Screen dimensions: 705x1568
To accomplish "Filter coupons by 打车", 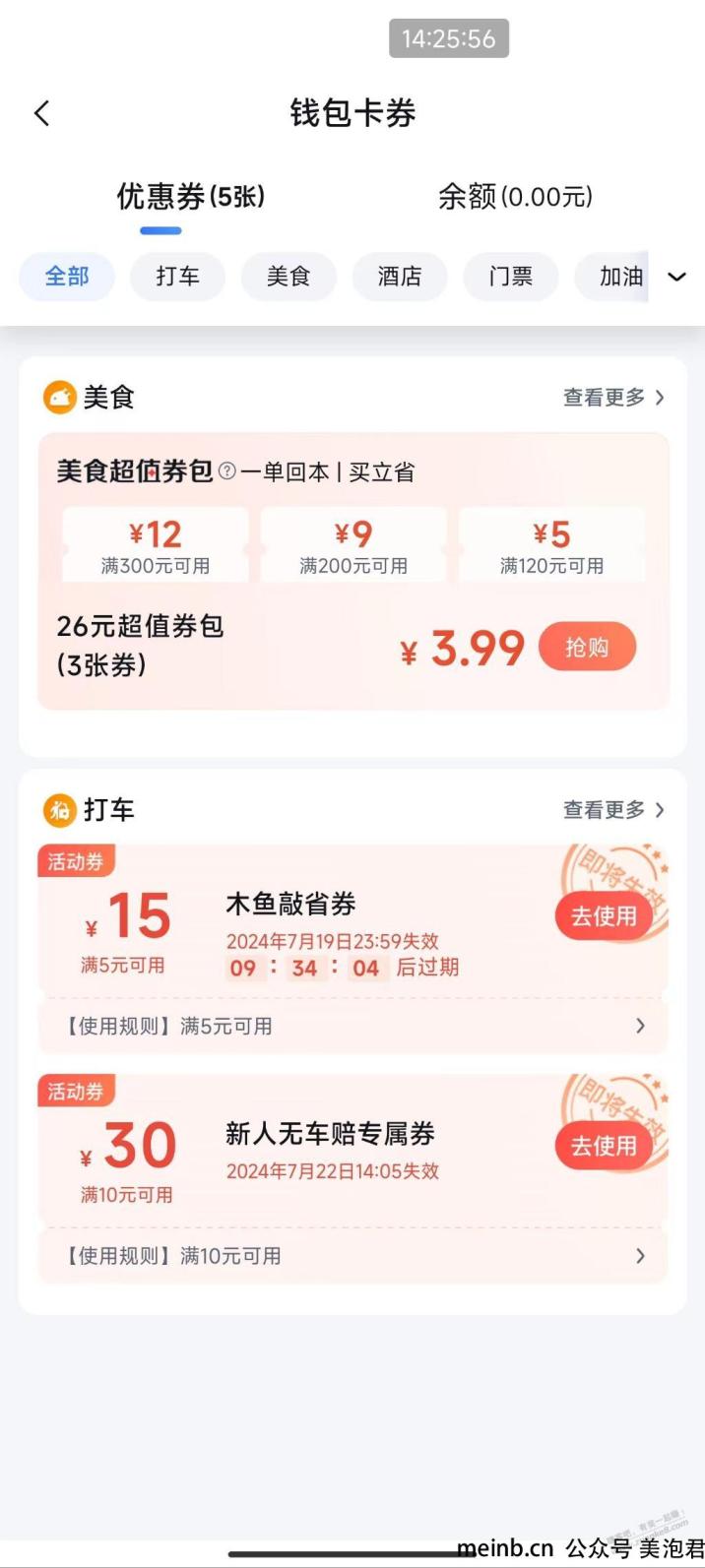I will (x=177, y=277).
